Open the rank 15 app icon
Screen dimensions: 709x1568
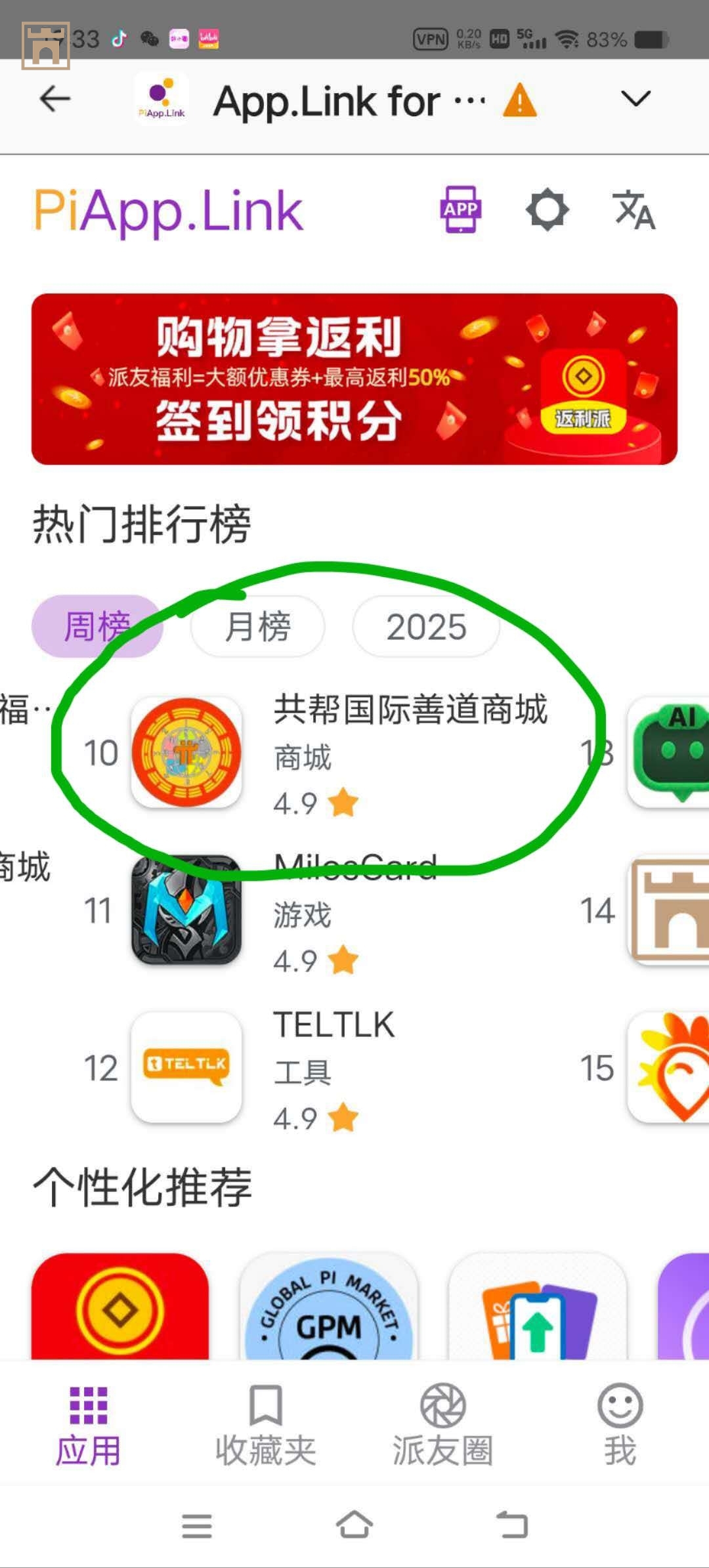670,1067
